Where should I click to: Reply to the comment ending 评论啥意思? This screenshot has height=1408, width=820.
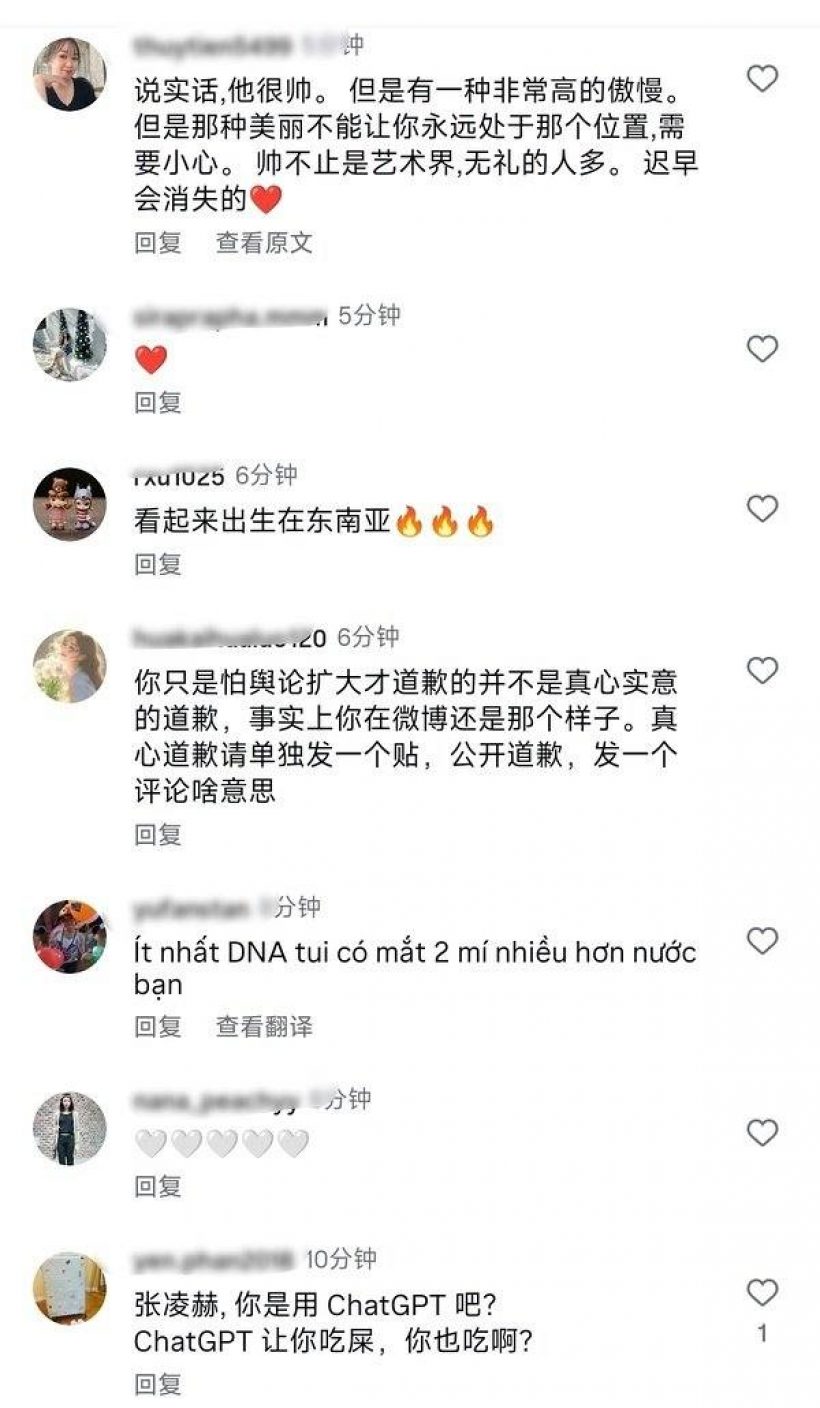tap(158, 834)
